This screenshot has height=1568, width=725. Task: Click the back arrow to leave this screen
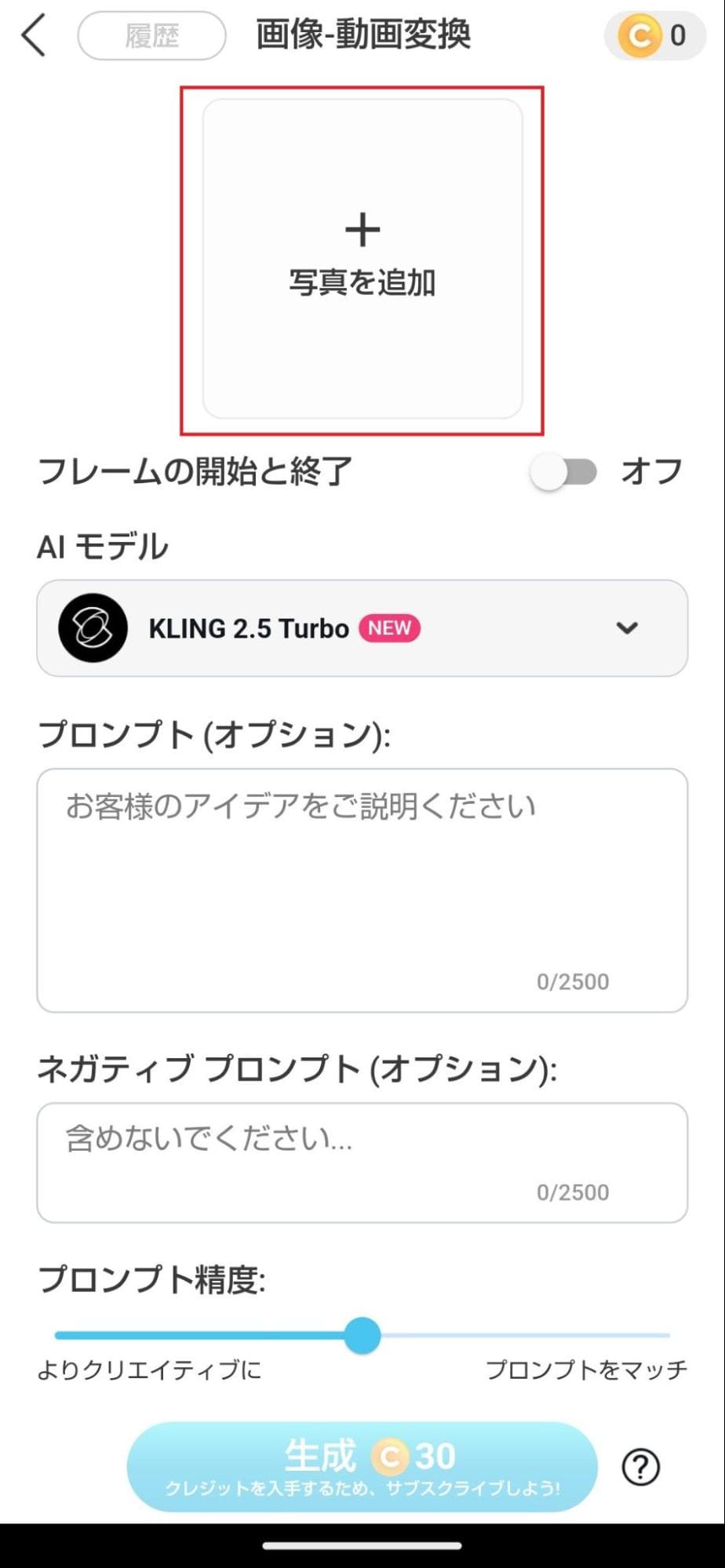pos(33,35)
